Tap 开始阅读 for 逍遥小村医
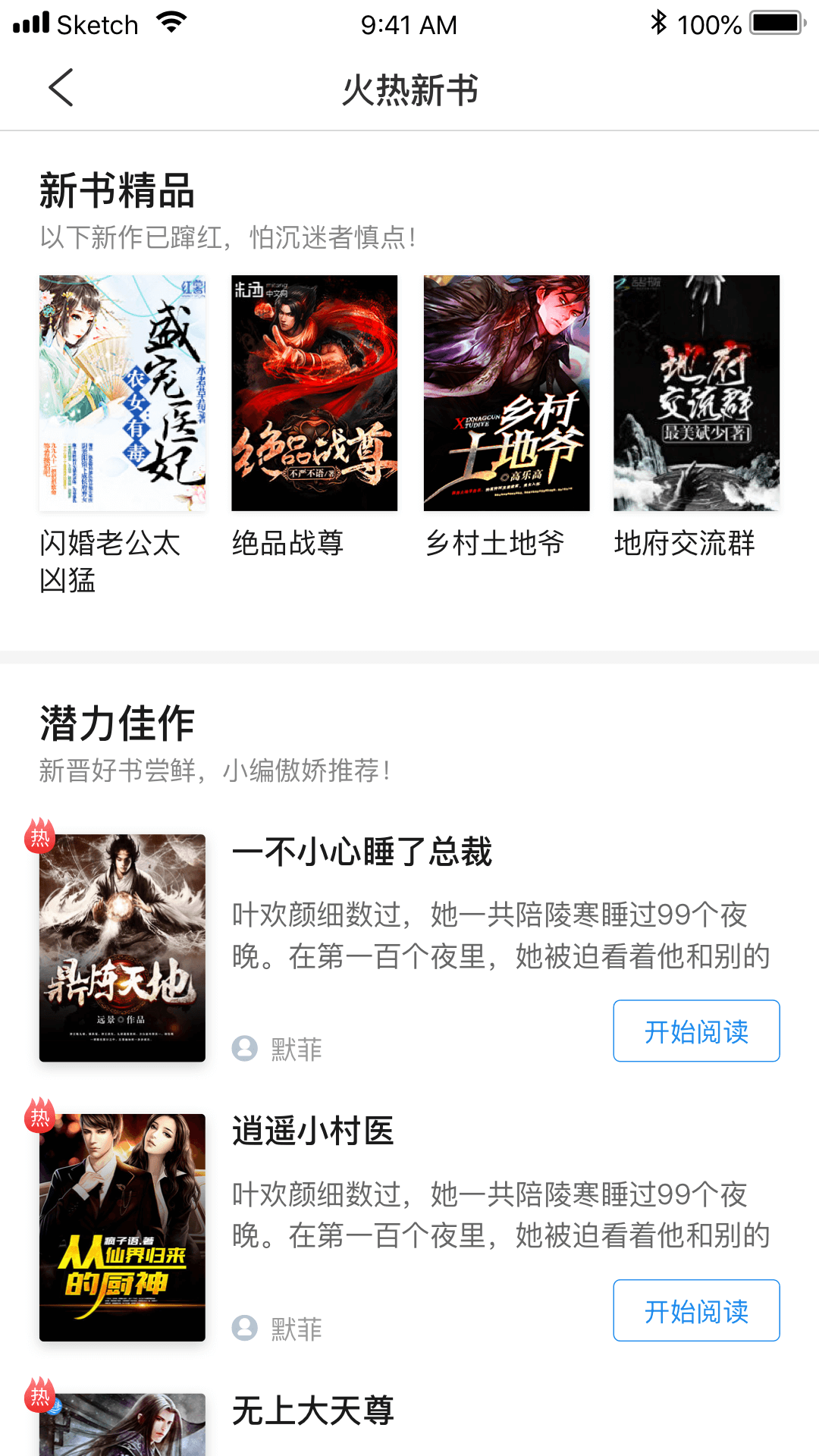 [x=695, y=1310]
